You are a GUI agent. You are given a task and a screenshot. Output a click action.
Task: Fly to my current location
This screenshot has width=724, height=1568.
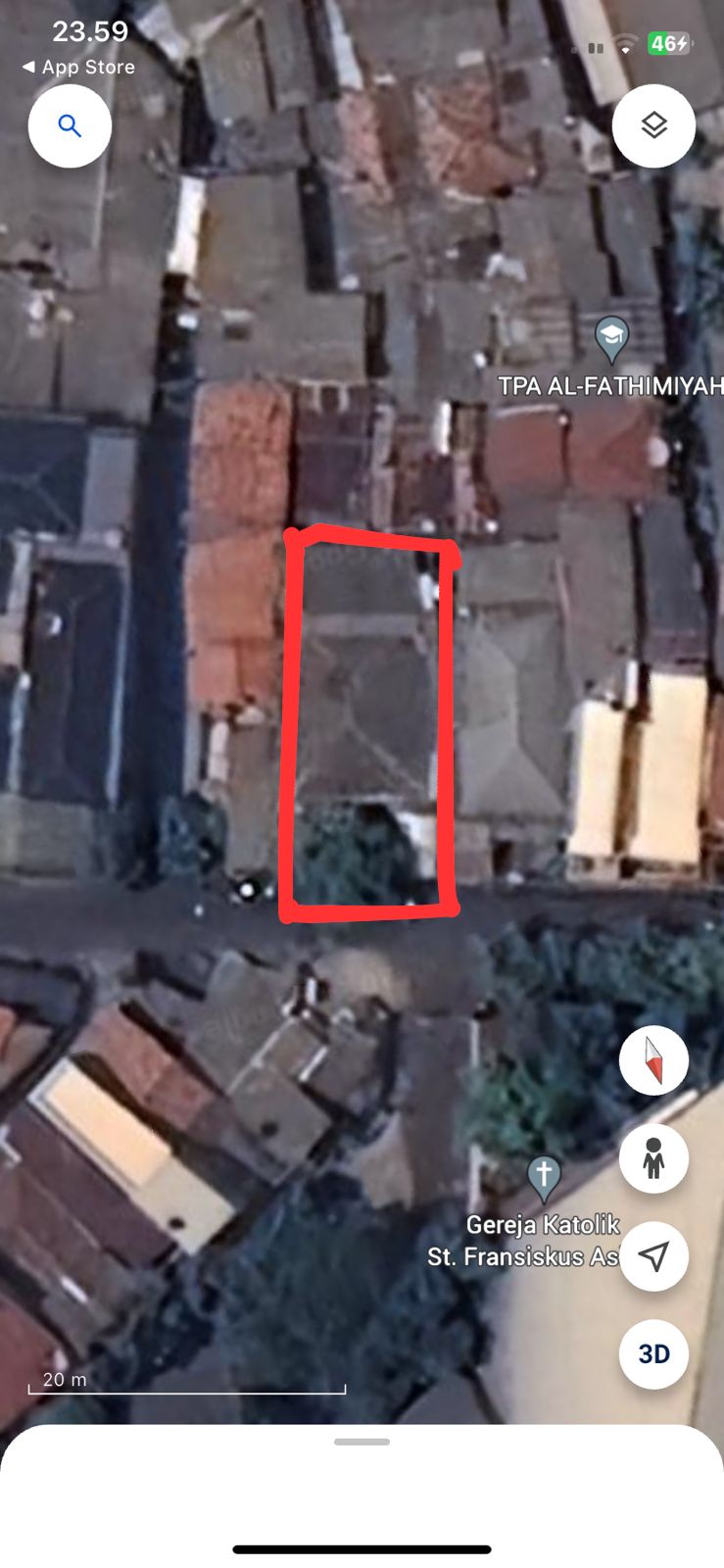653,1256
